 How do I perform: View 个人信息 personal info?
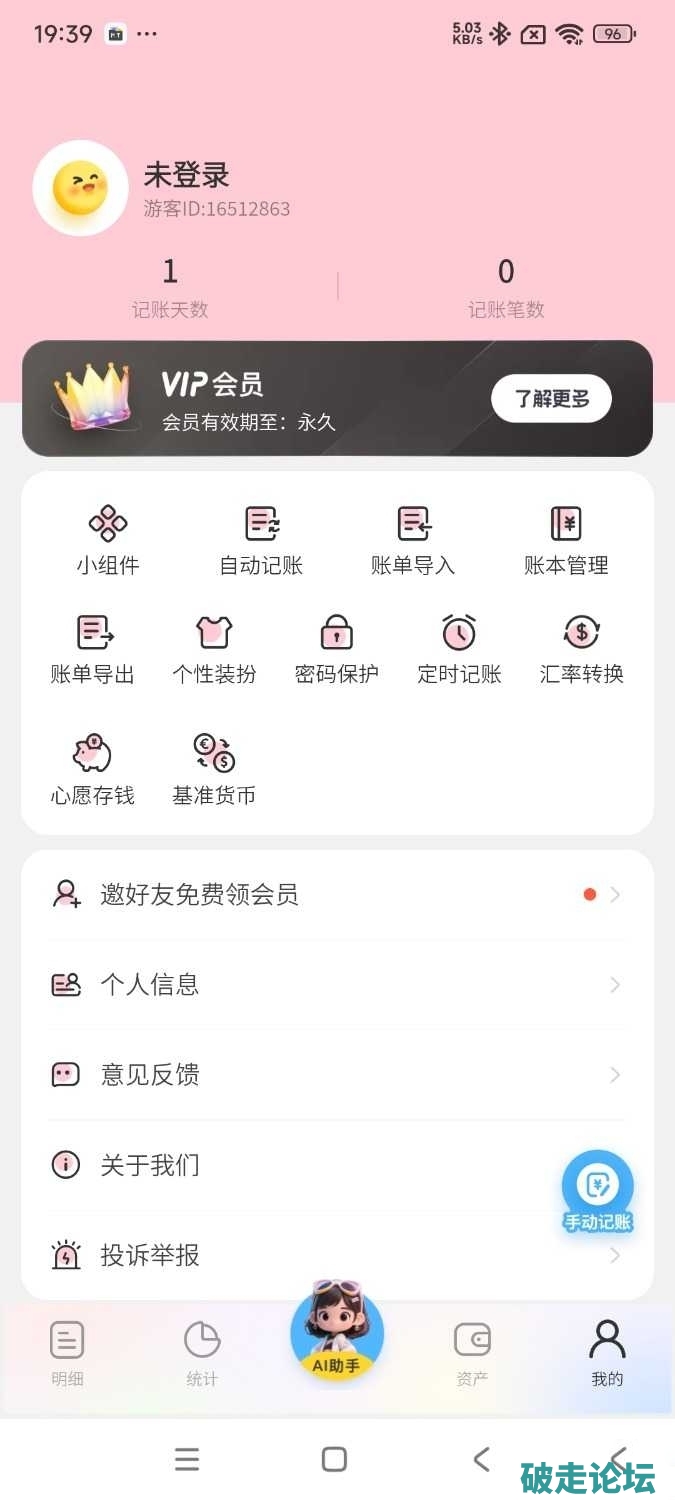tap(336, 985)
